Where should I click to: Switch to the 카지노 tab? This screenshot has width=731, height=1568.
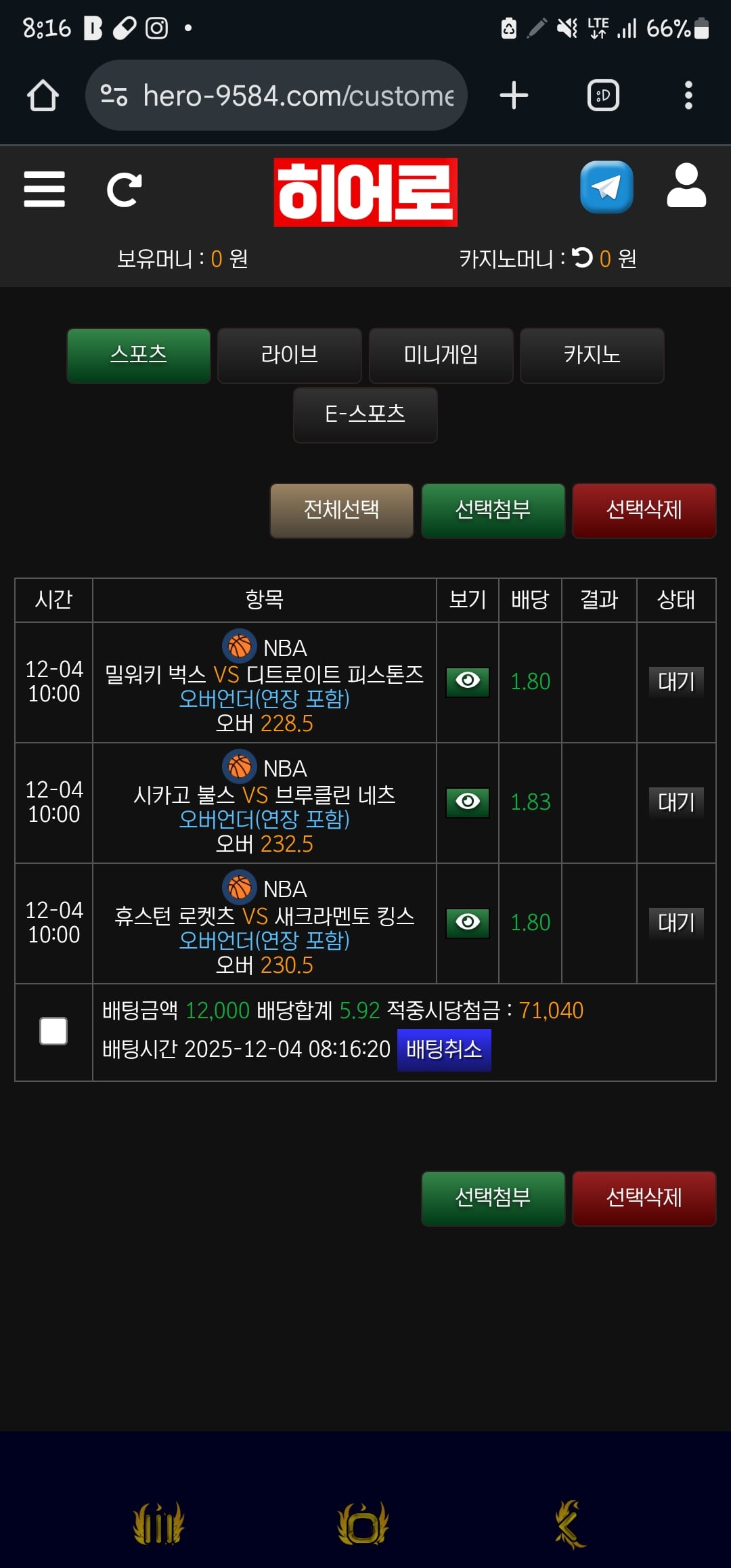[592, 355]
